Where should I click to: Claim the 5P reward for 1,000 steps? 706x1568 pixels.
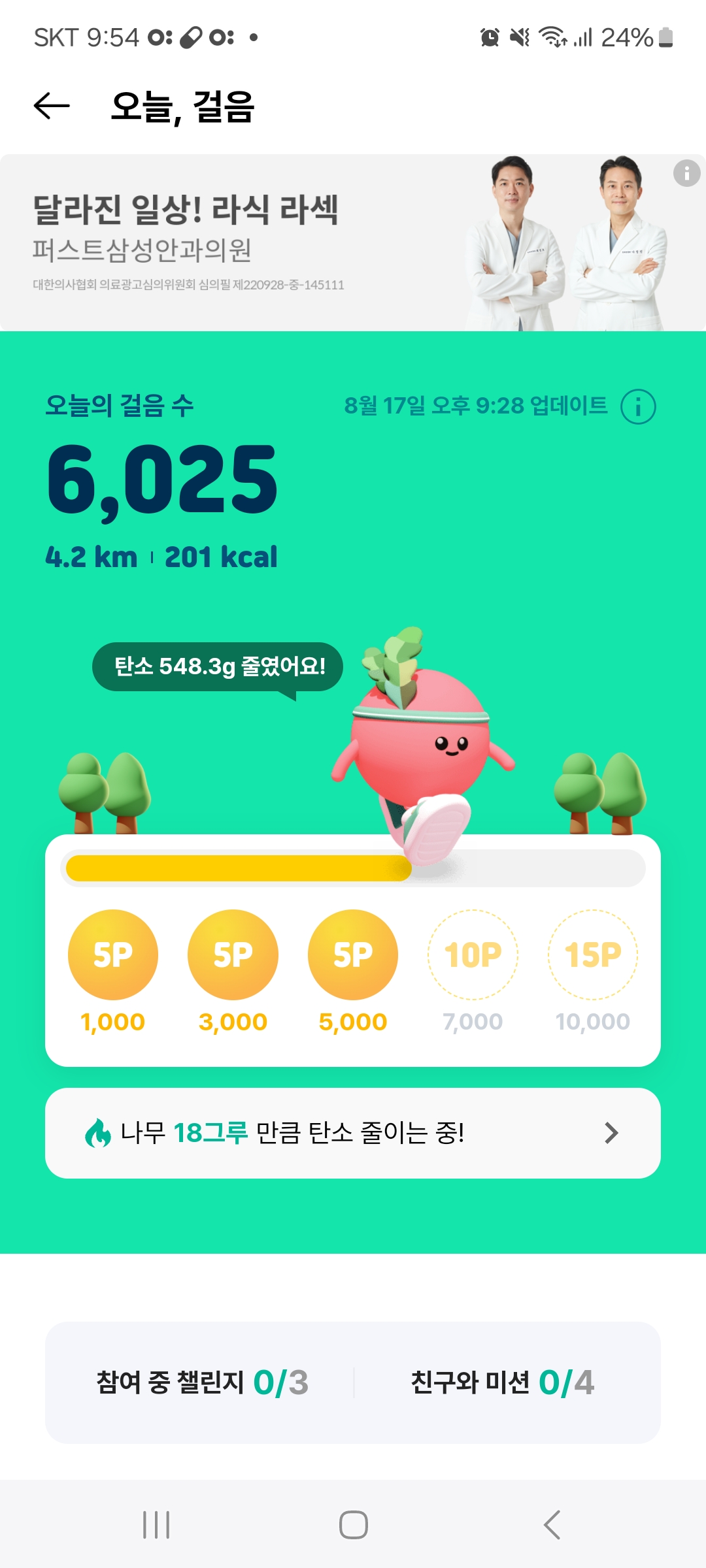pos(113,955)
